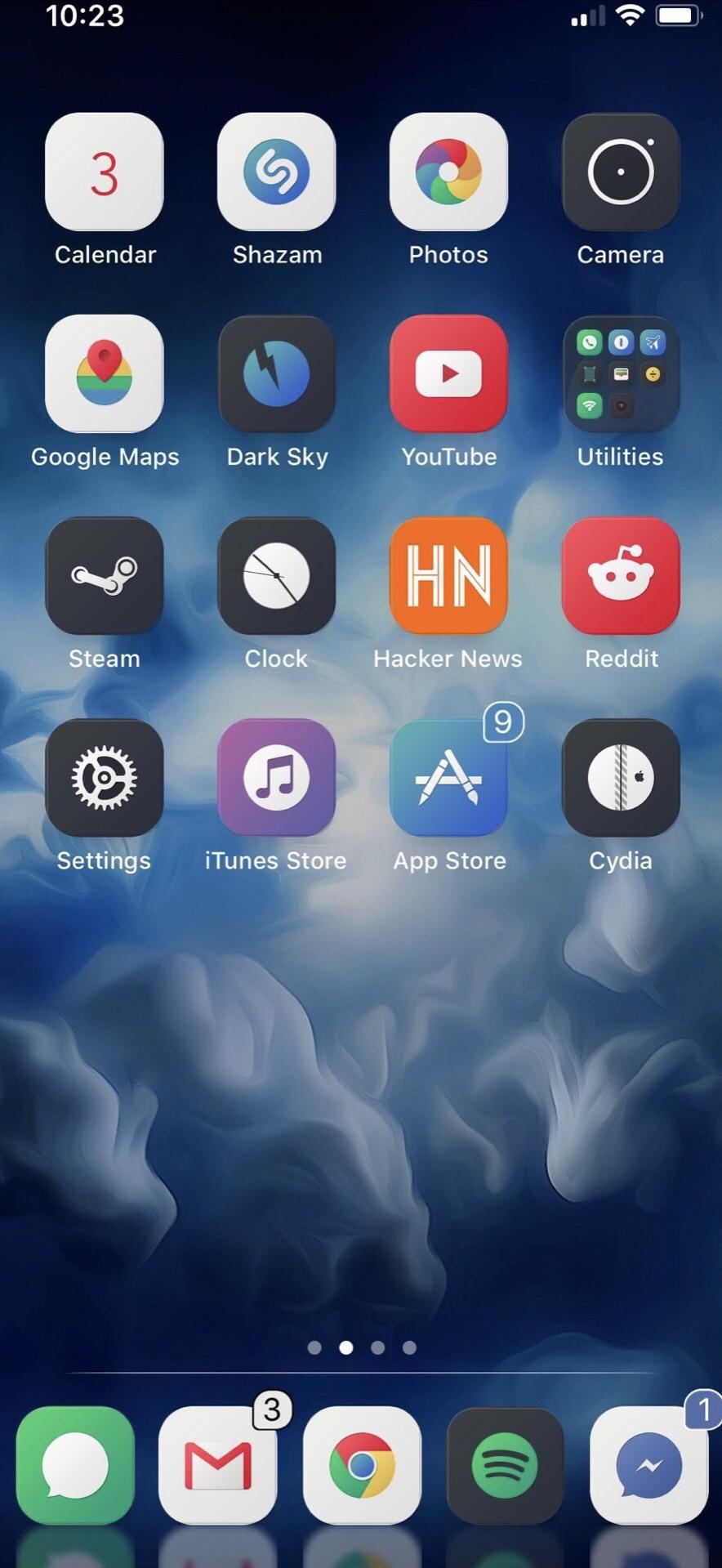722x1568 pixels.
Task: Open Facebook Messenger in the dock
Action: 648,1467
